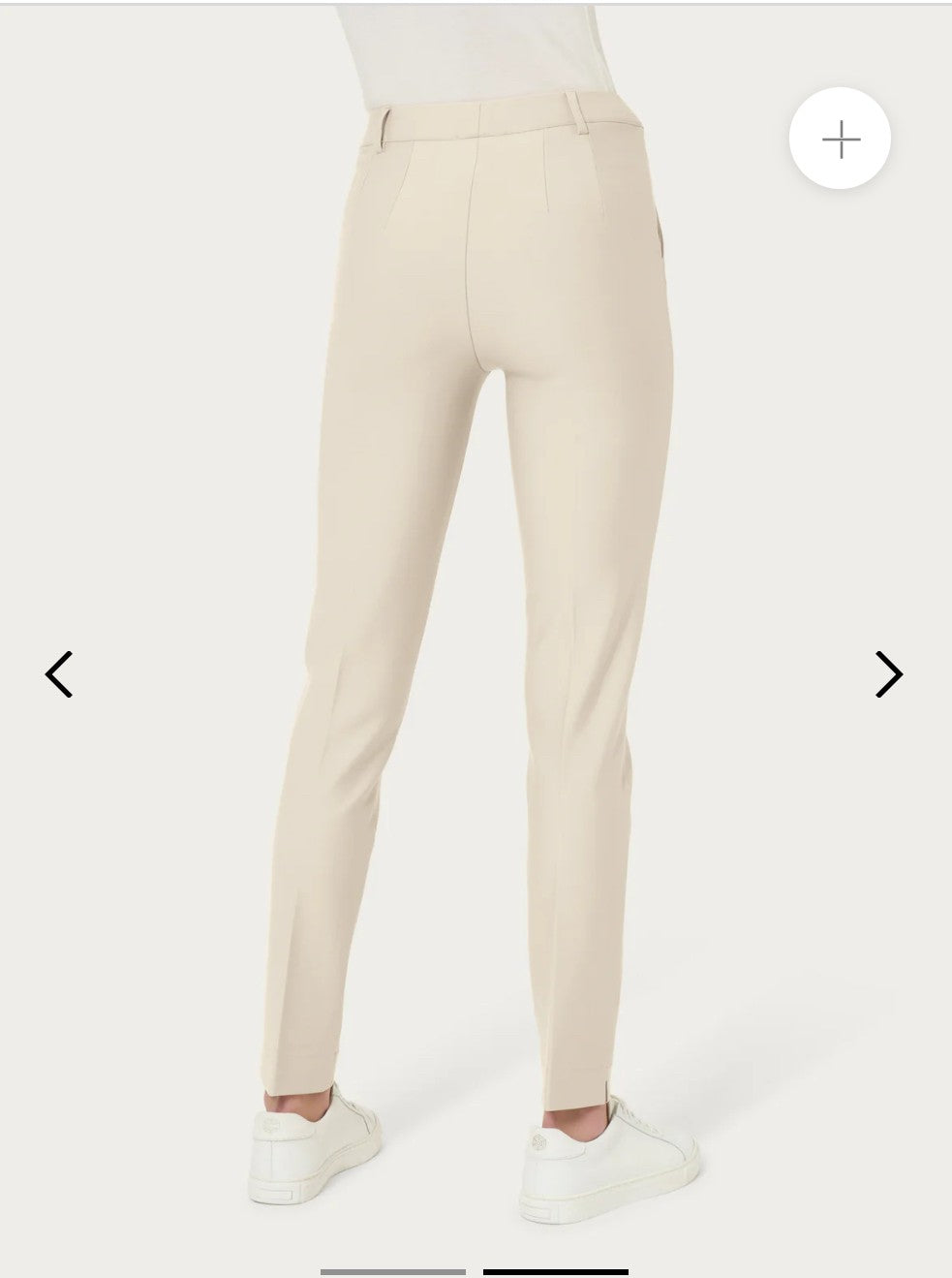Image resolution: width=952 pixels, height=1278 pixels.
Task: Zoom in with the plus button
Action: (840, 140)
